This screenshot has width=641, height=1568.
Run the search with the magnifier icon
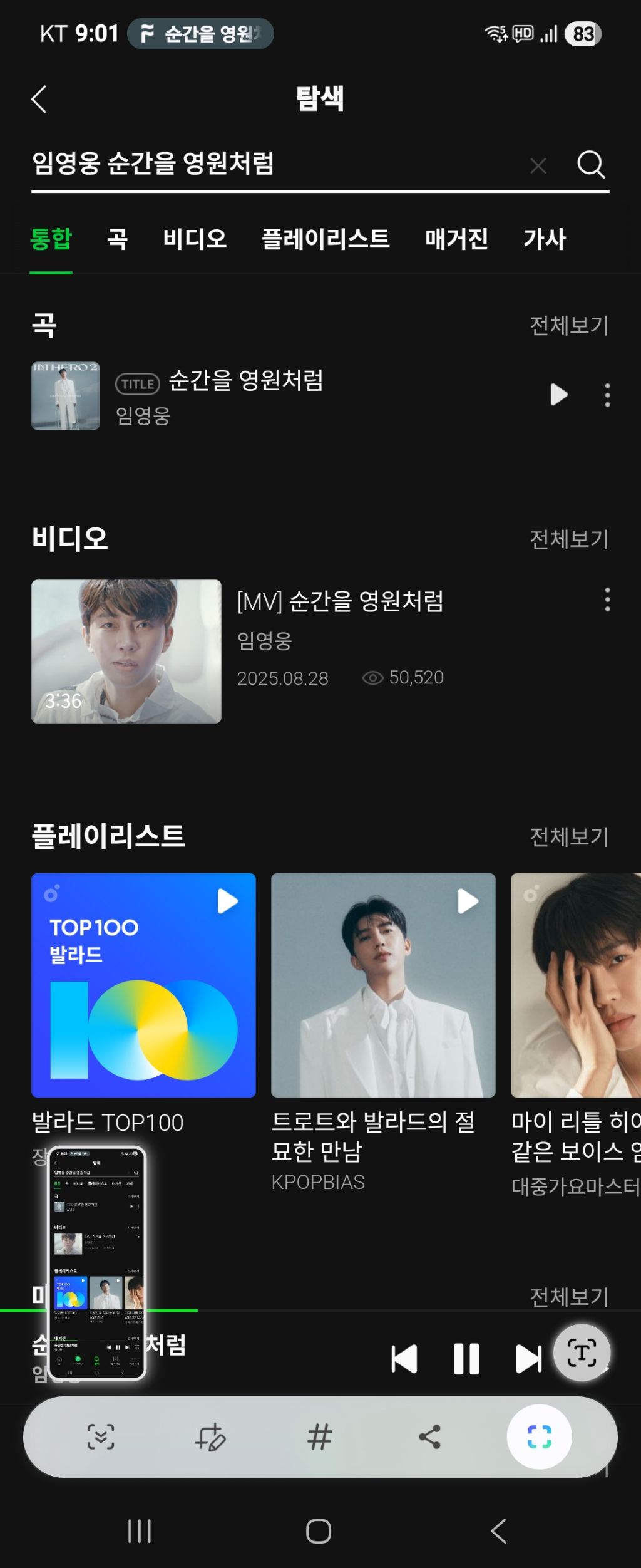click(x=590, y=165)
